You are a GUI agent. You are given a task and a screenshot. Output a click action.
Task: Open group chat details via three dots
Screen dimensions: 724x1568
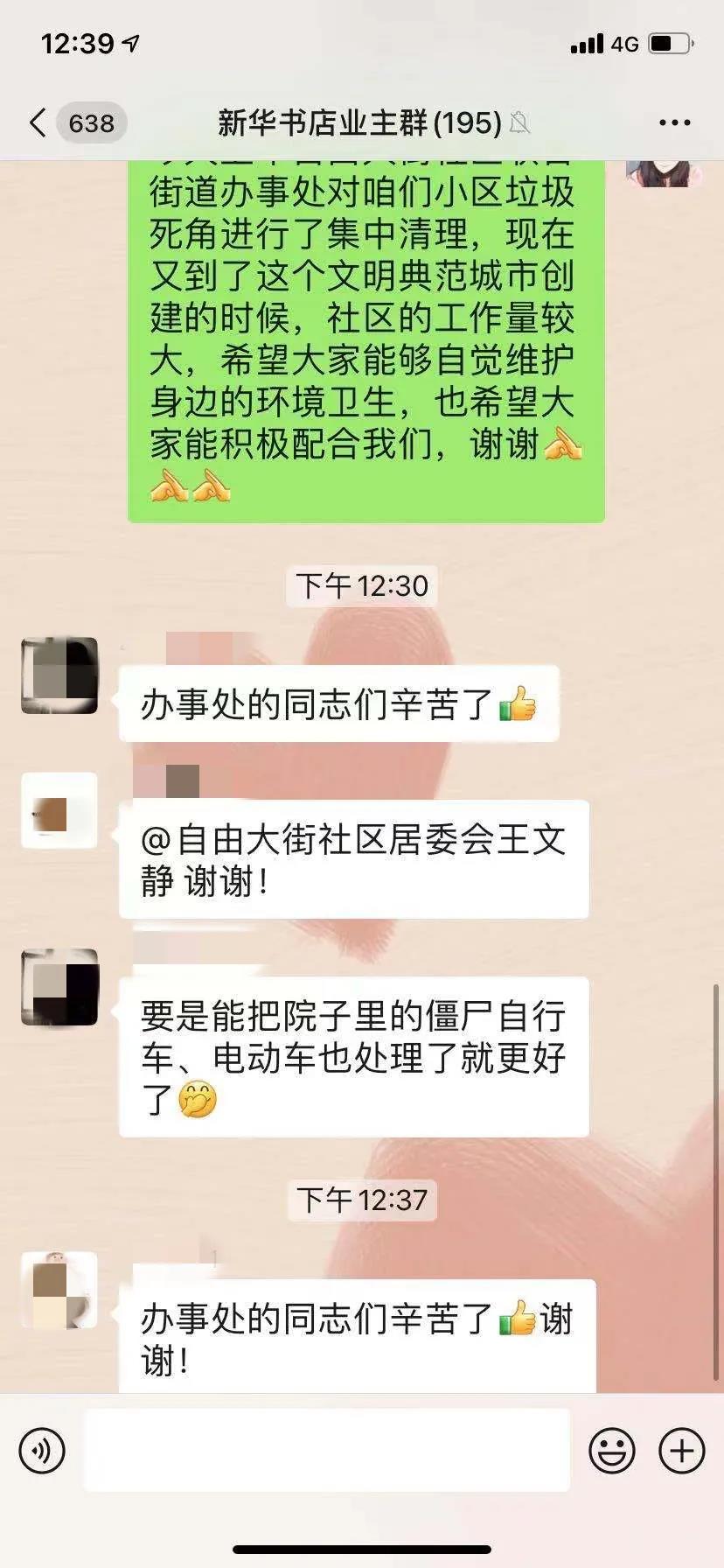click(x=674, y=123)
